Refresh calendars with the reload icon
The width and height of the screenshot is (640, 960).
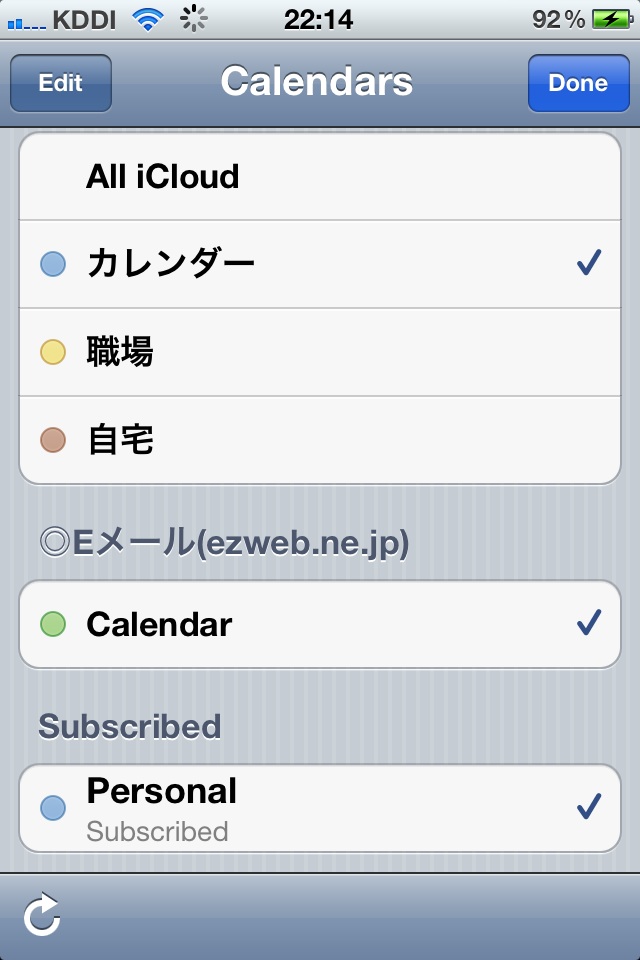[43, 915]
